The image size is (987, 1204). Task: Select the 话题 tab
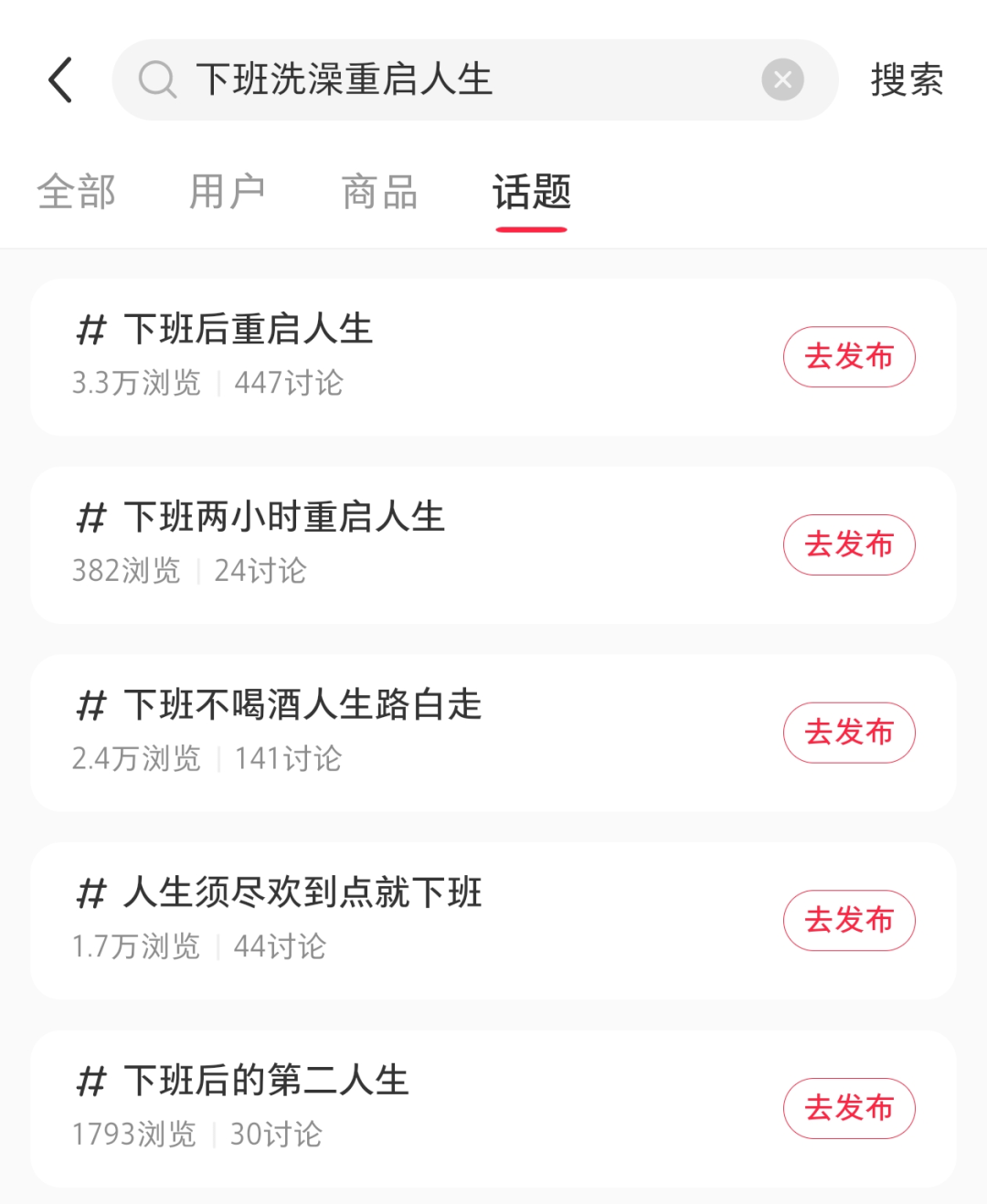531,193
